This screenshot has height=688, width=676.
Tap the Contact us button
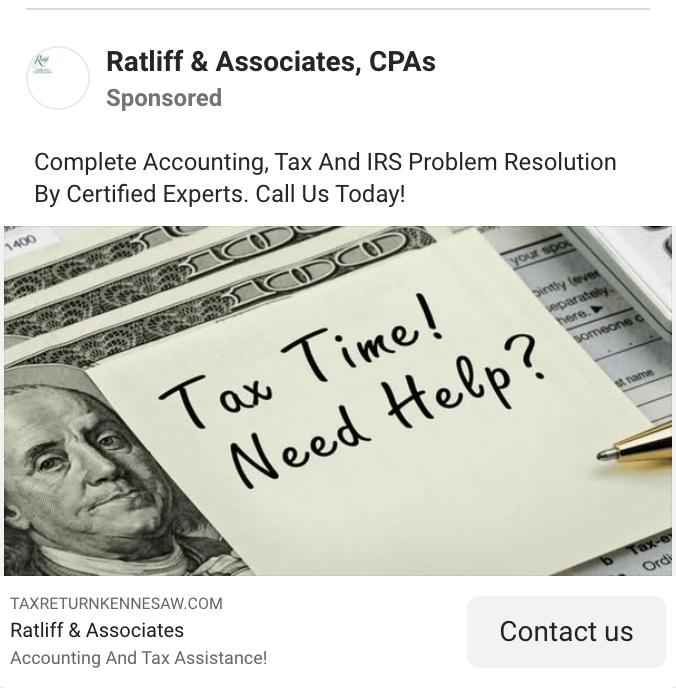566,632
